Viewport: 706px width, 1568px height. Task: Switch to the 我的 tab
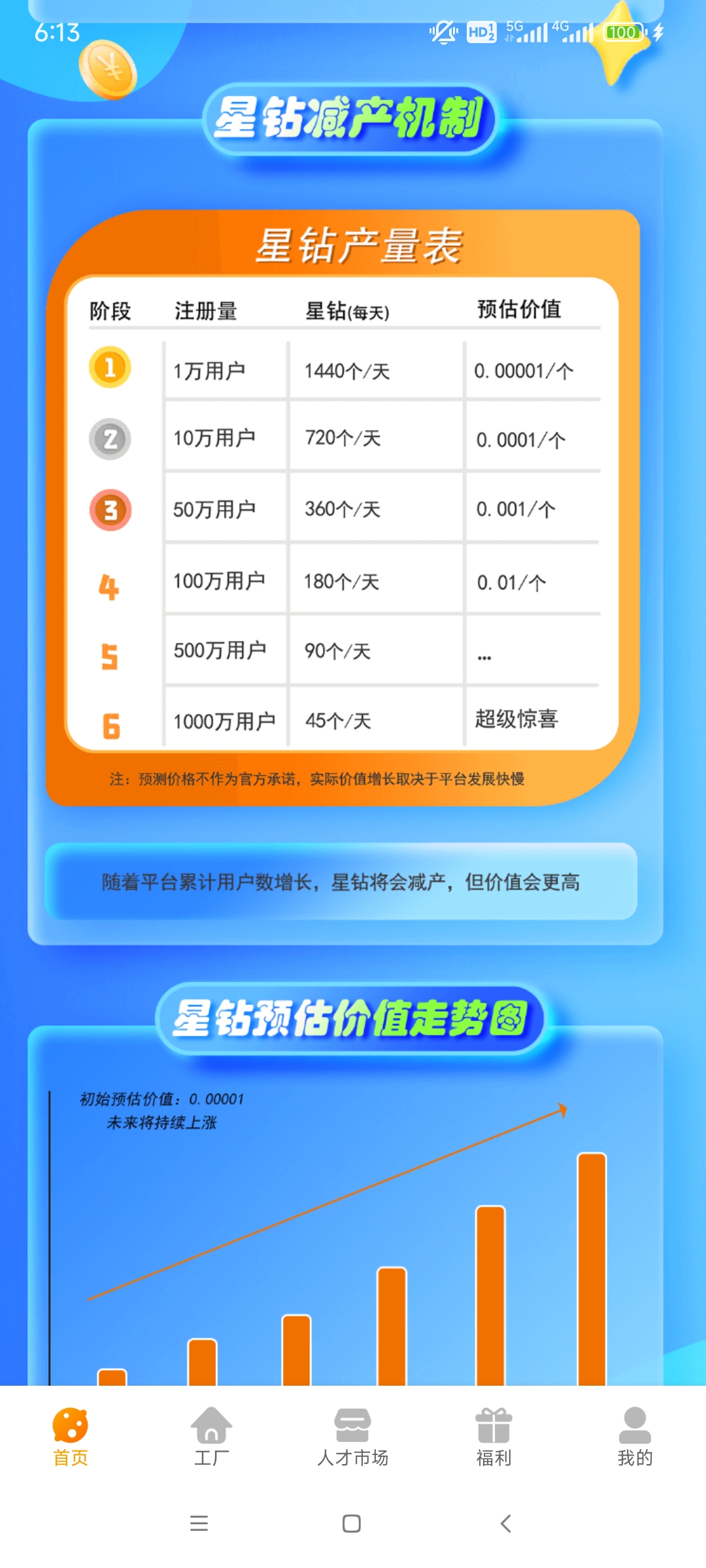tap(635, 1436)
